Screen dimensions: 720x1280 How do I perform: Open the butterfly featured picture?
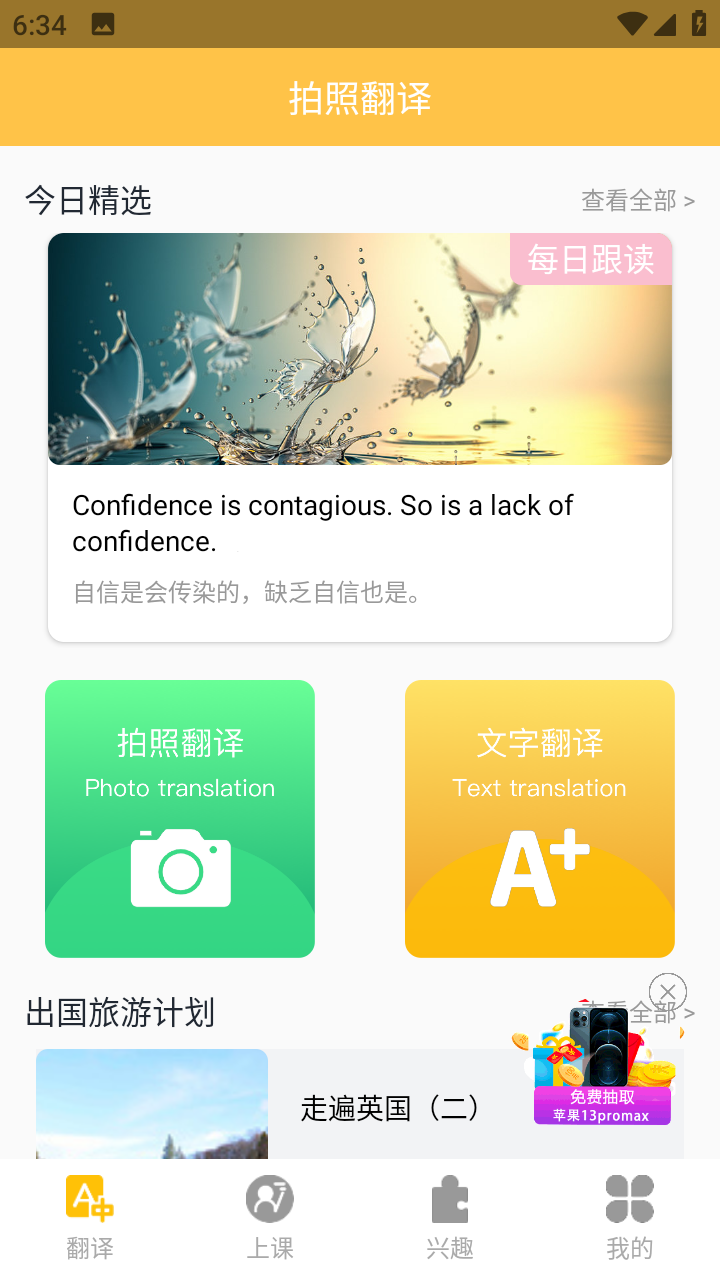coord(360,349)
